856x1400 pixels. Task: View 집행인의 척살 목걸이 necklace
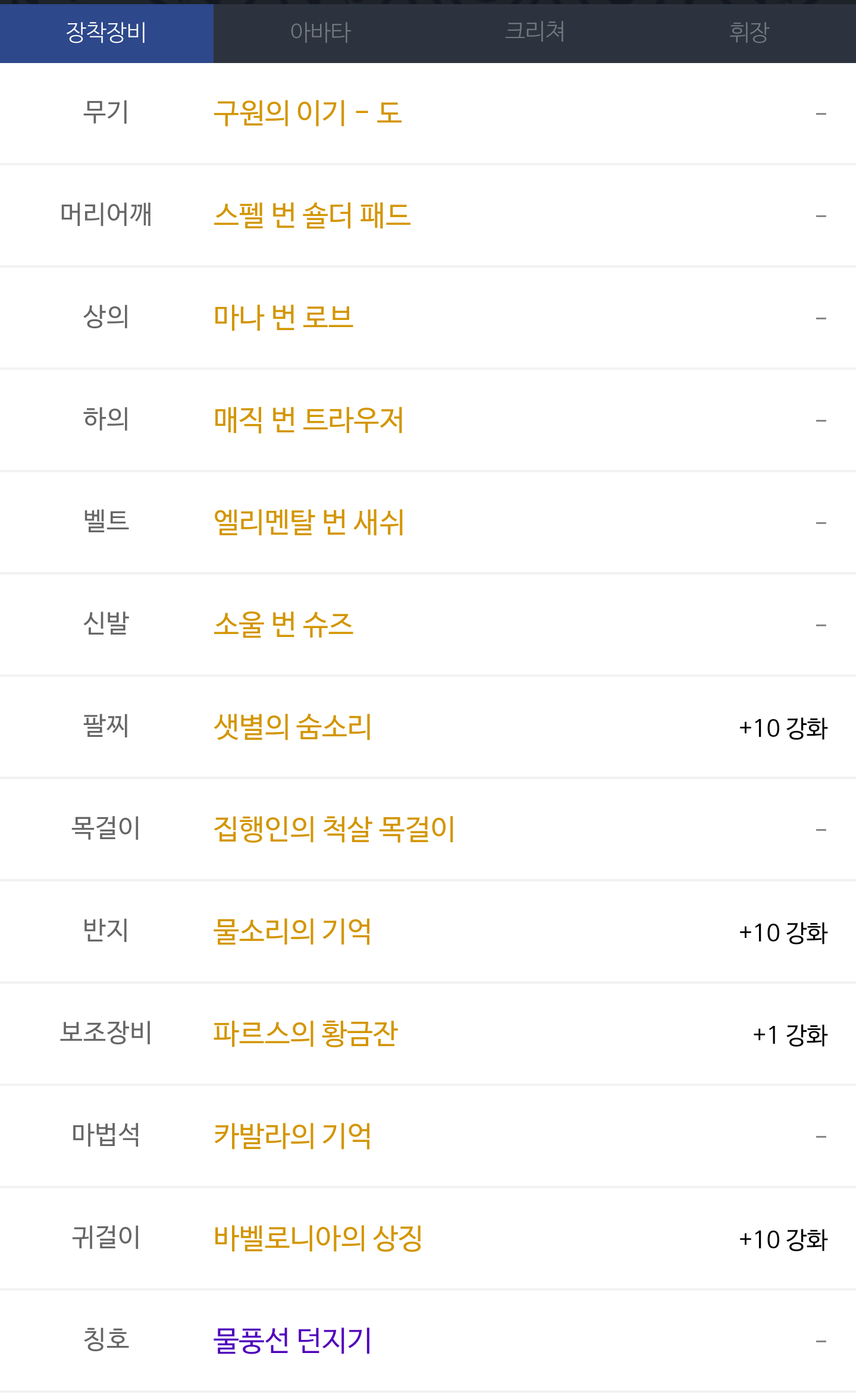pos(334,829)
